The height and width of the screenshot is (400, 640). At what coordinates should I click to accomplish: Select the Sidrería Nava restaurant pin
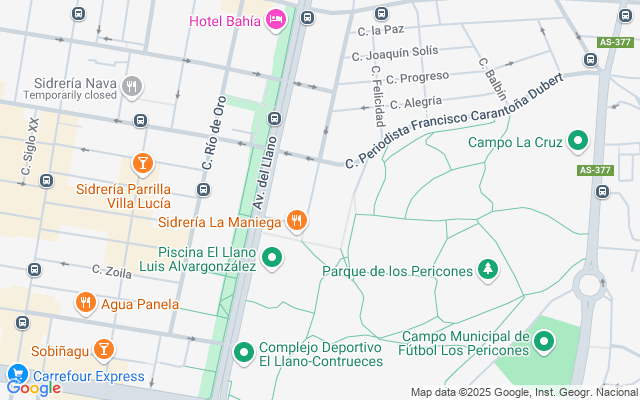[x=130, y=86]
